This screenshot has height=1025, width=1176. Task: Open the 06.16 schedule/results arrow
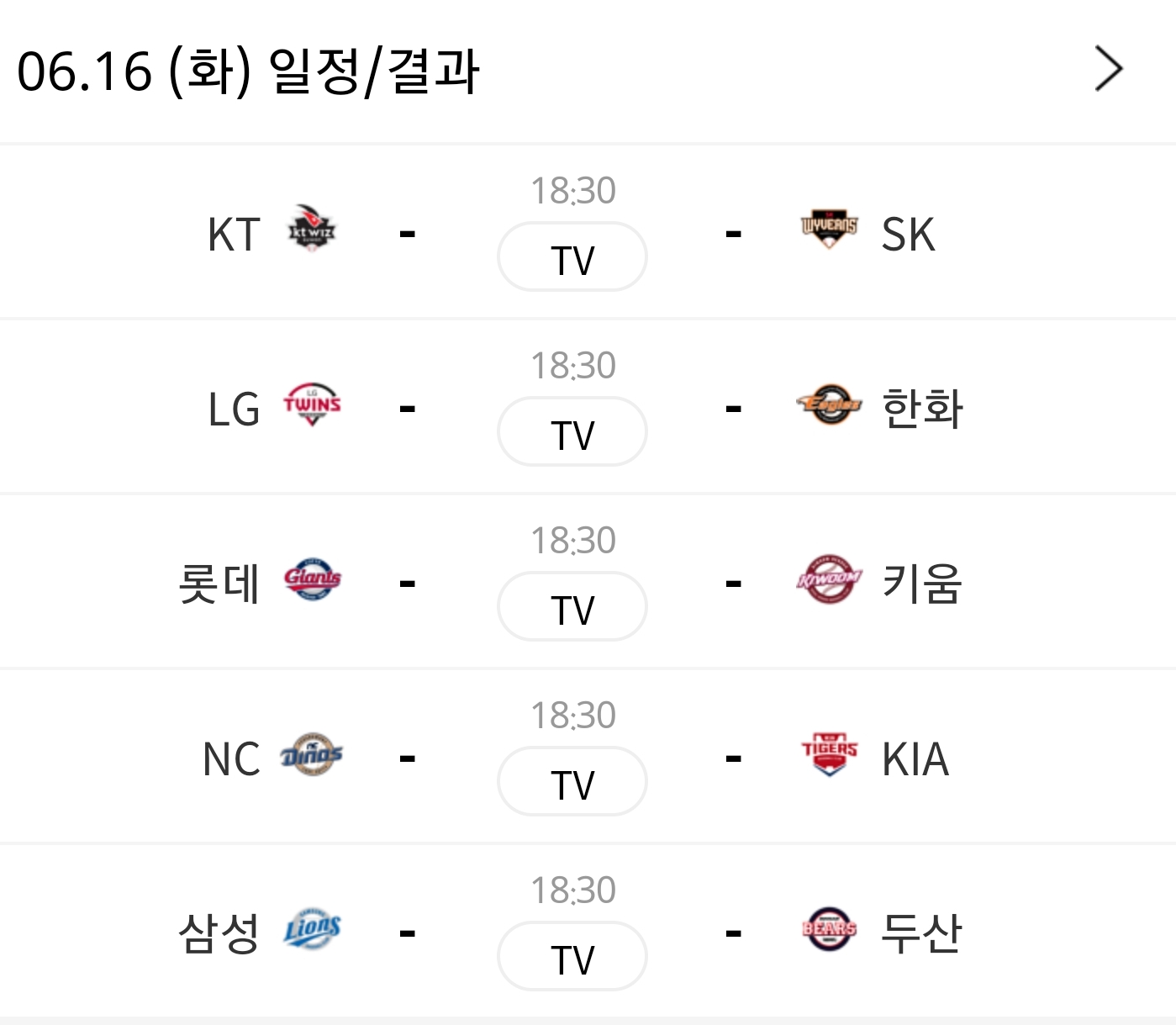[1109, 69]
